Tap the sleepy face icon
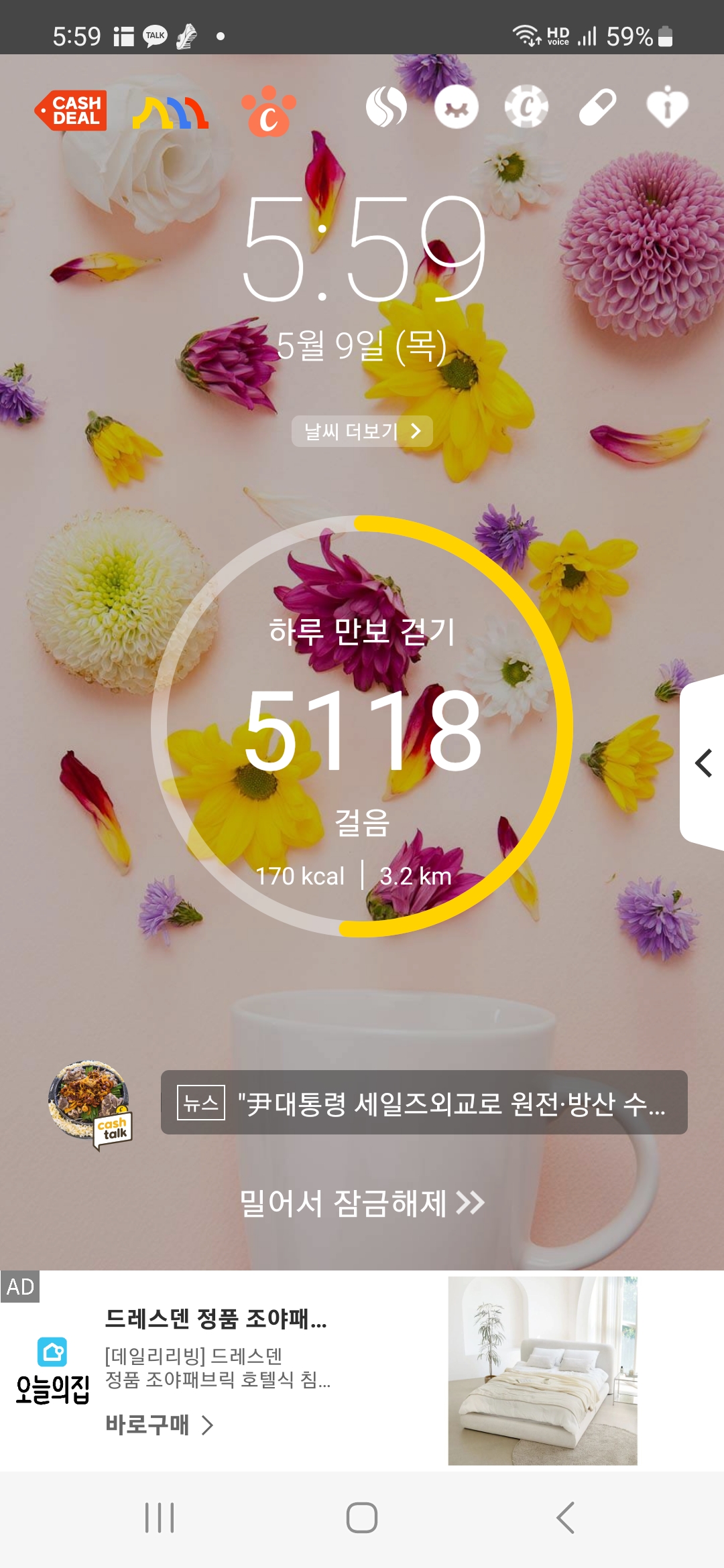Viewport: 724px width, 1568px height. (x=457, y=107)
